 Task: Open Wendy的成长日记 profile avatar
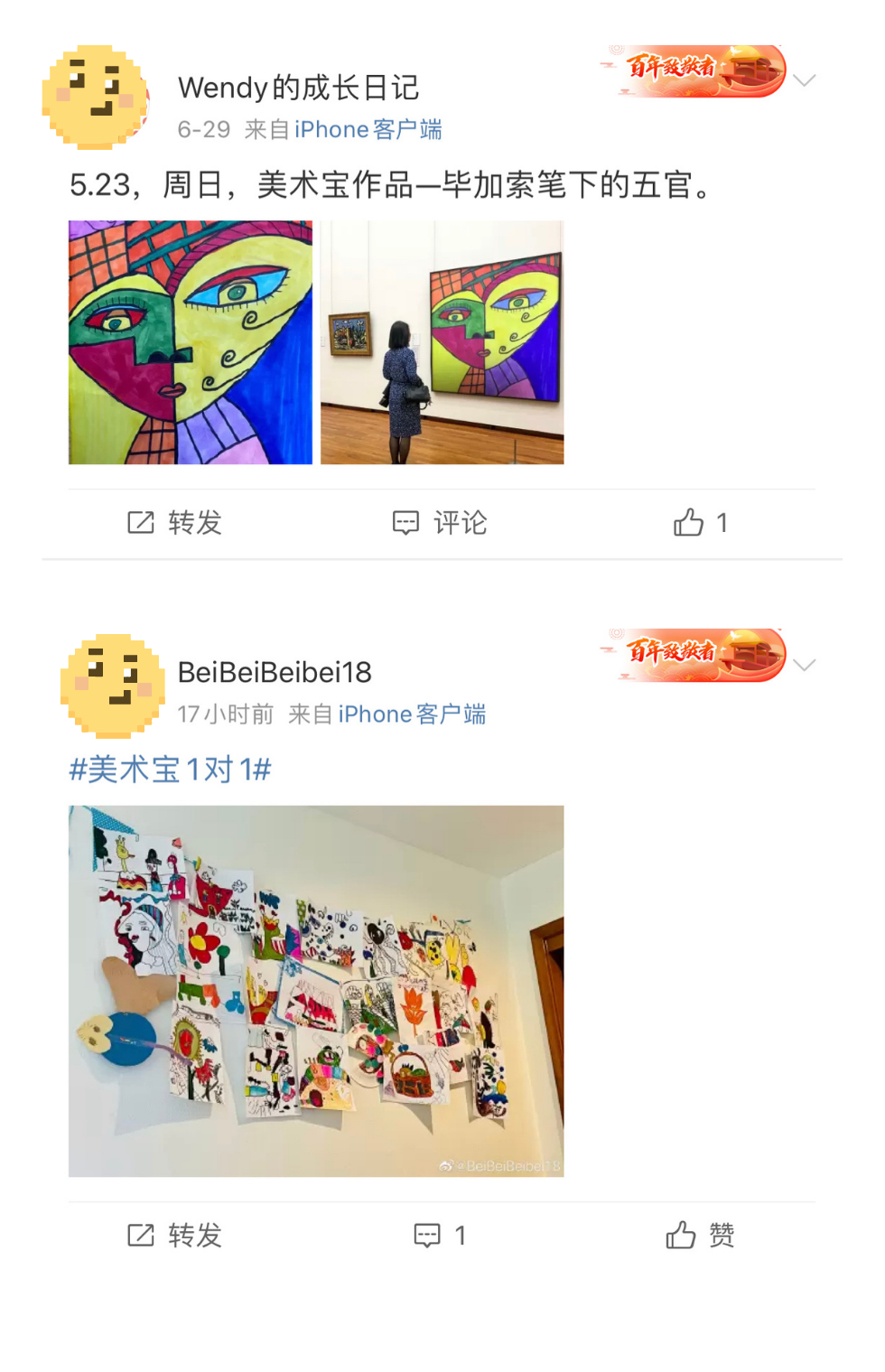(95, 97)
